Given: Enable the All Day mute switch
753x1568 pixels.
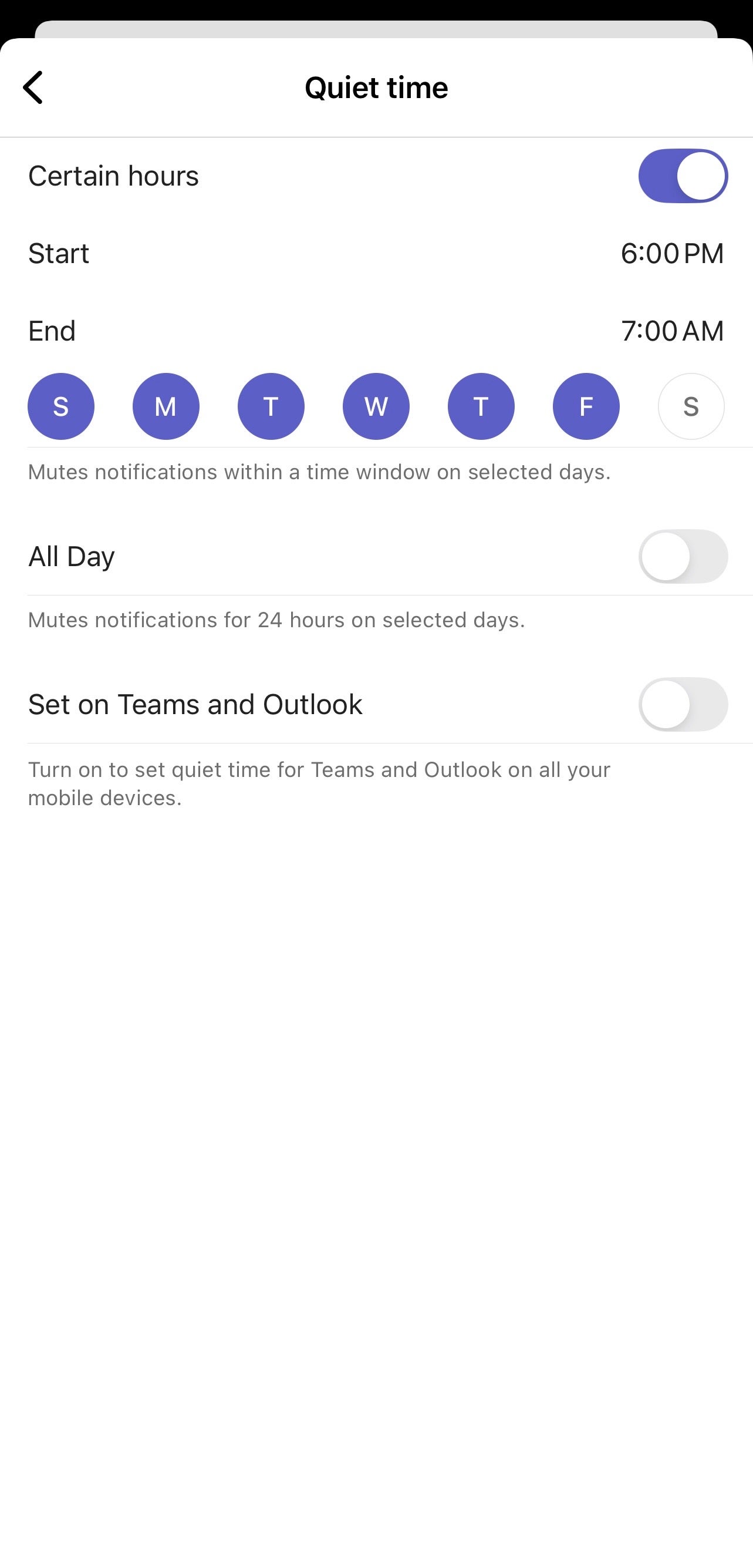Looking at the screenshot, I should click(x=682, y=556).
